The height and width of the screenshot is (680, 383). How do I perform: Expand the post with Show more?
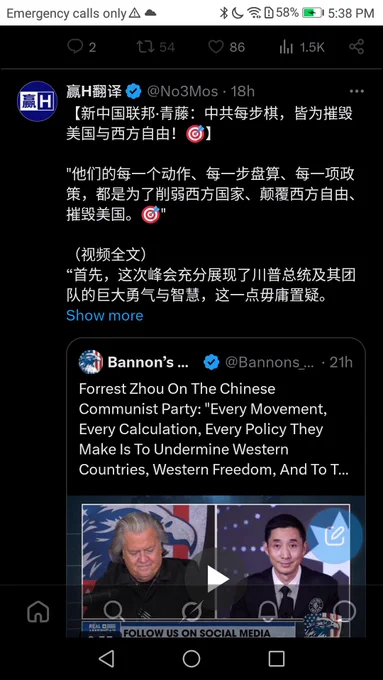click(105, 315)
